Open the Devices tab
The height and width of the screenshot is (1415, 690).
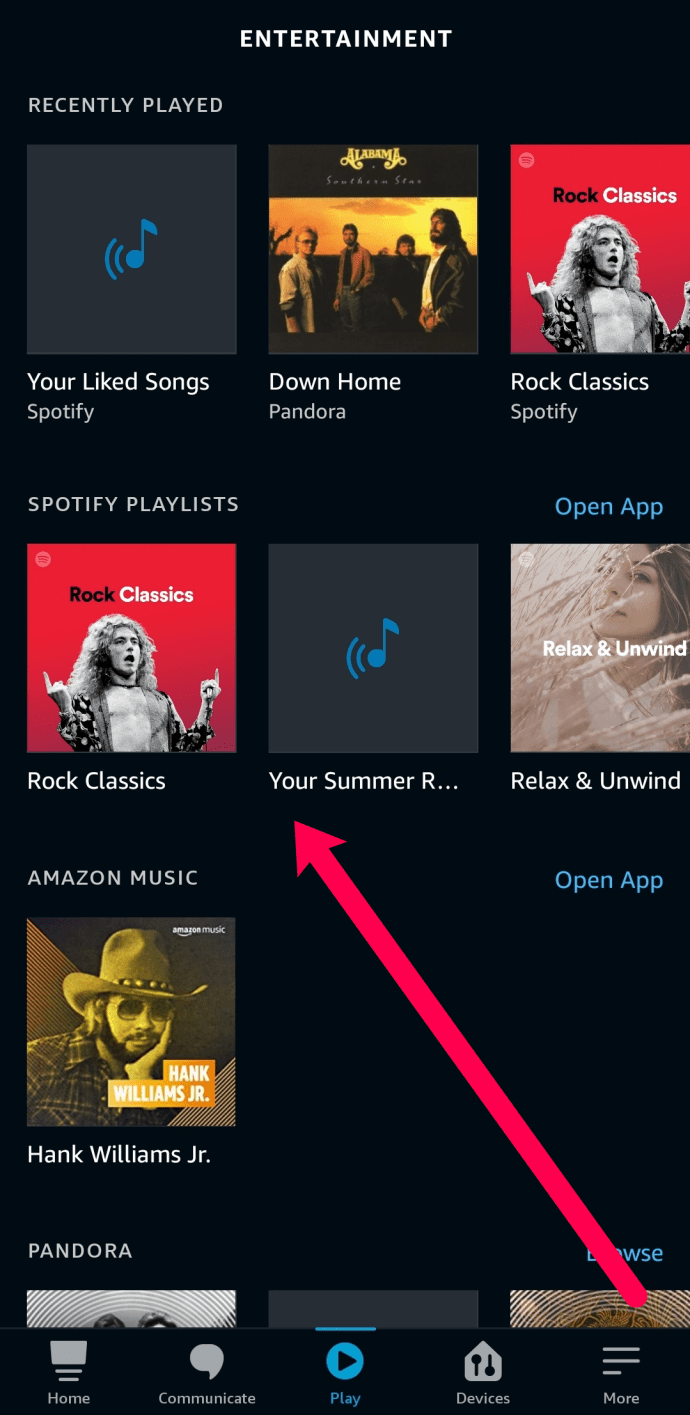coord(483,1373)
